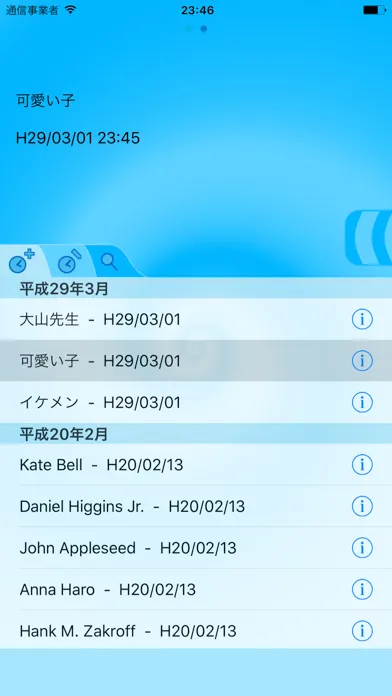Show info for 大山先生
The image size is (392, 696).
[x=362, y=319]
